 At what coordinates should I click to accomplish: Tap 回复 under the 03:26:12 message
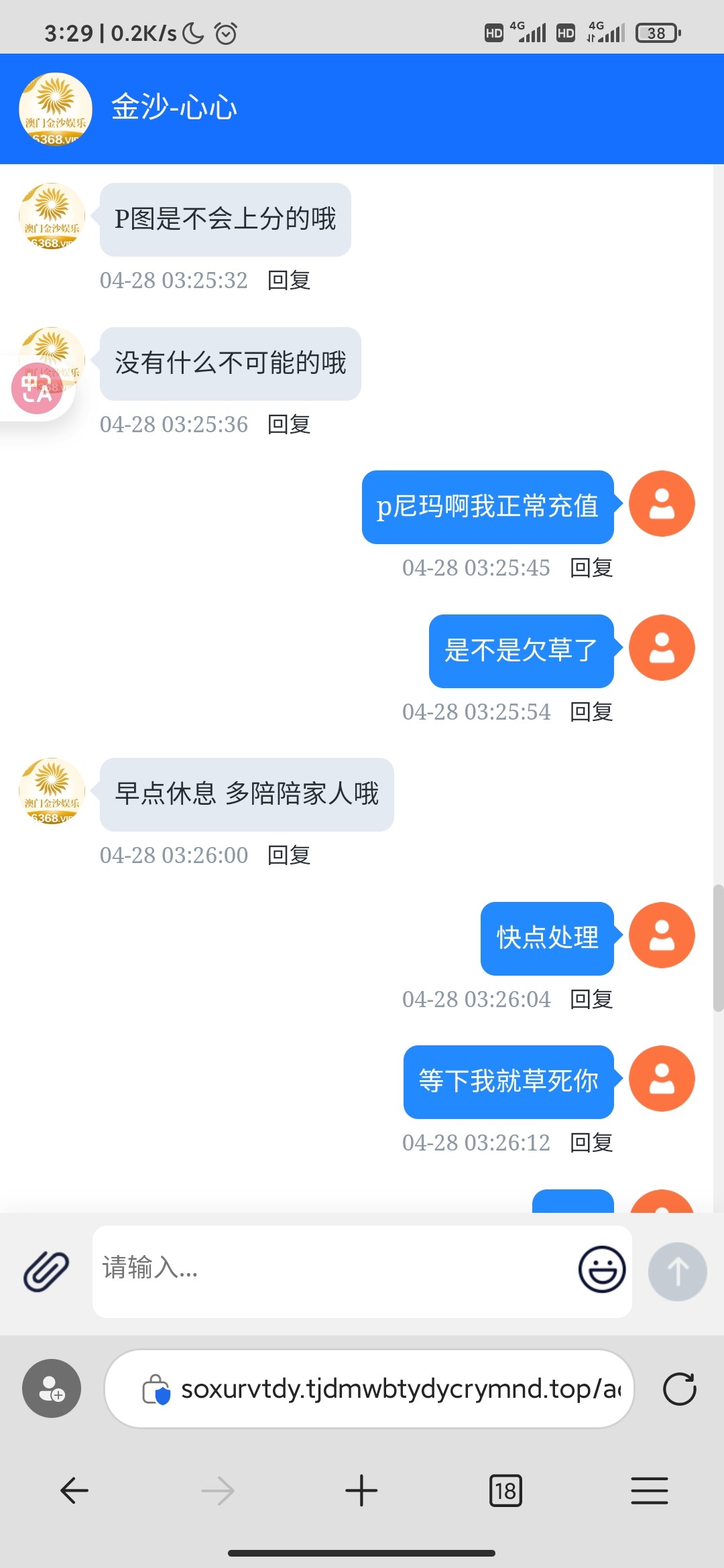(x=591, y=1142)
